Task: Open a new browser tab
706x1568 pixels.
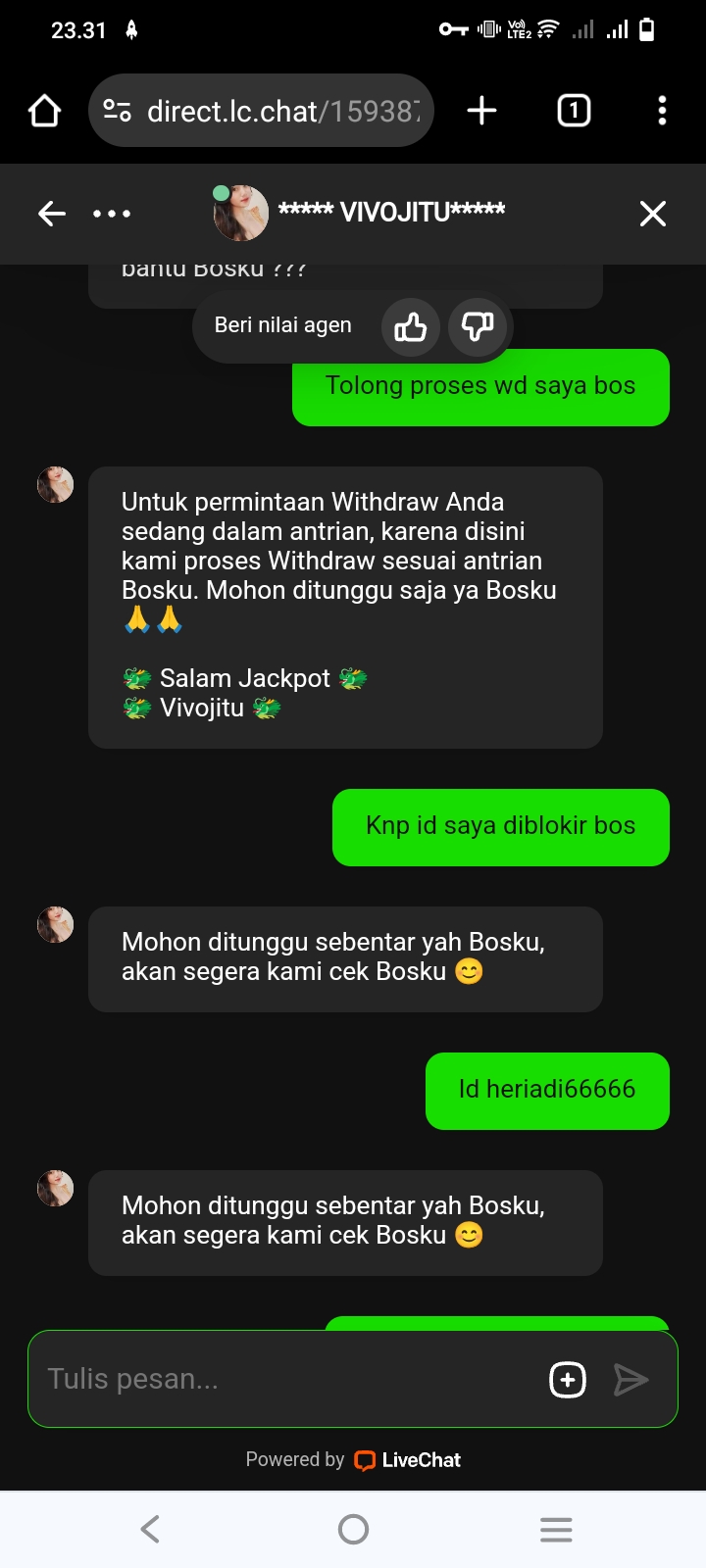Action: click(481, 111)
